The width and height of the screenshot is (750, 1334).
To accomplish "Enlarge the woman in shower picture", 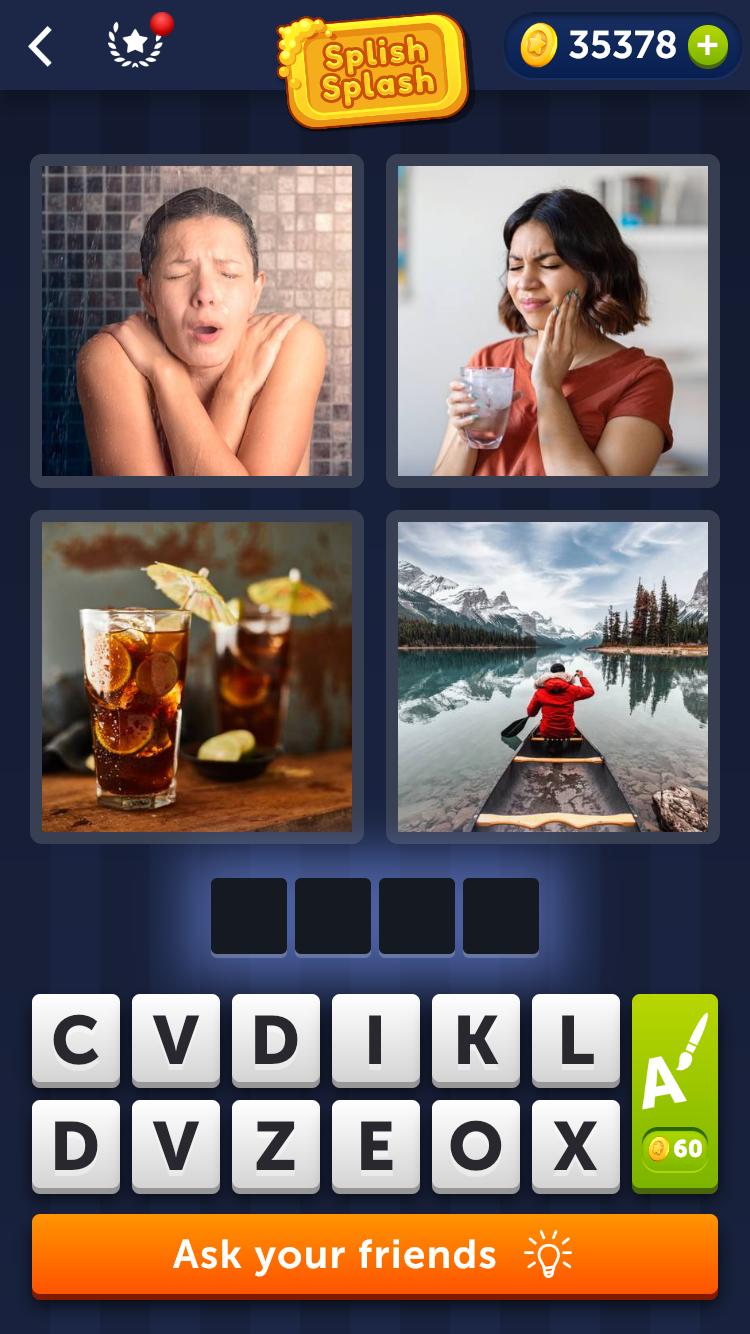I will (197, 320).
